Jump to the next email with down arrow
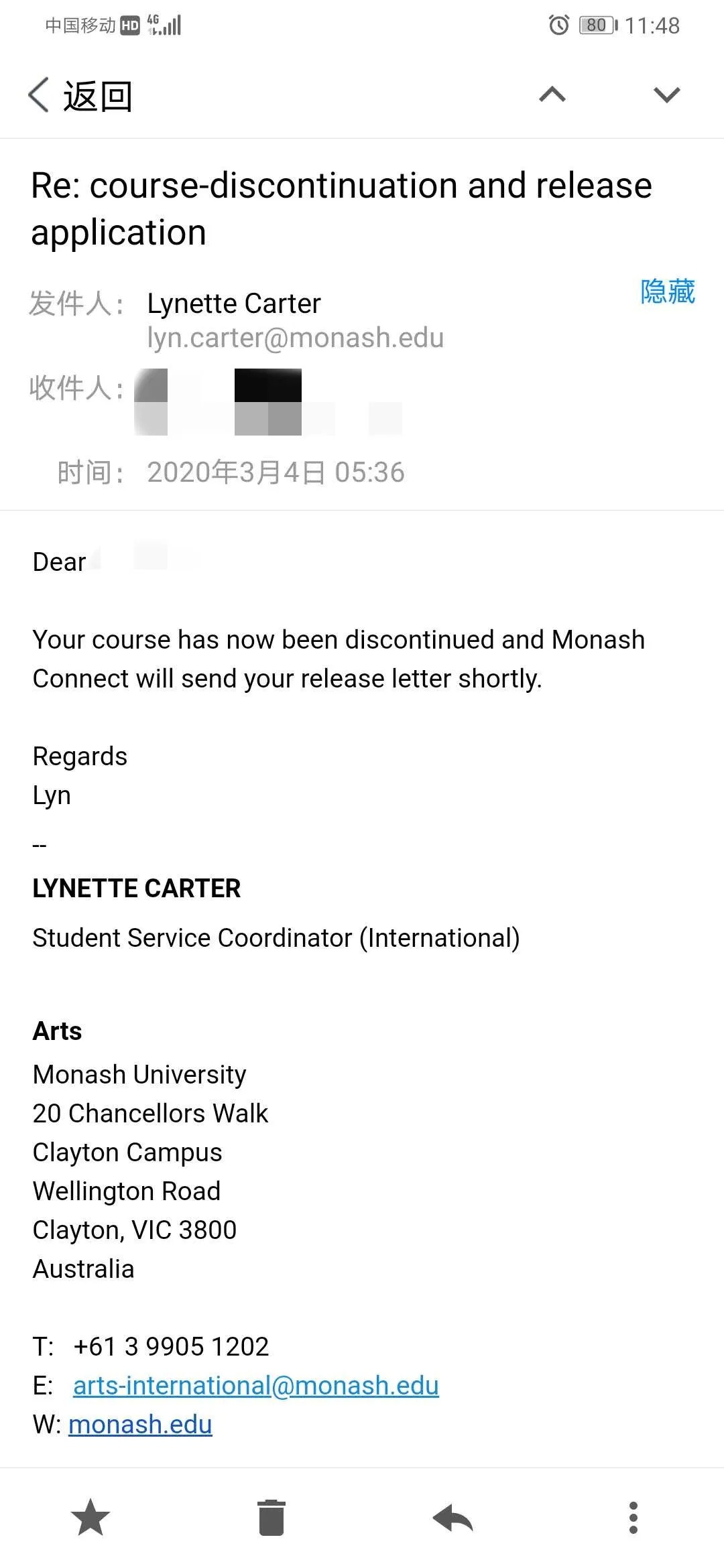 coord(666,94)
